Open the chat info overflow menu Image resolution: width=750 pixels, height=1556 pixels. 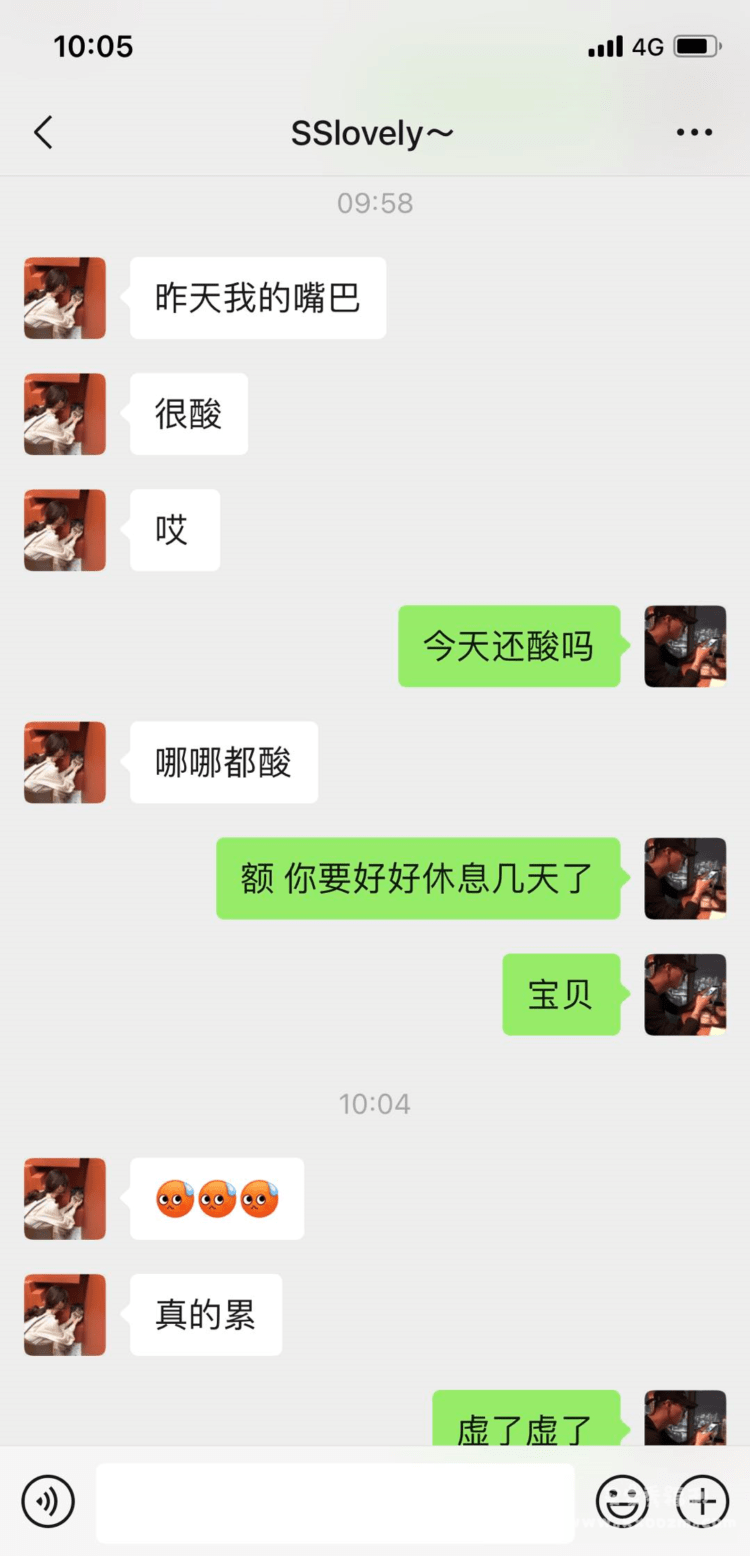[694, 132]
